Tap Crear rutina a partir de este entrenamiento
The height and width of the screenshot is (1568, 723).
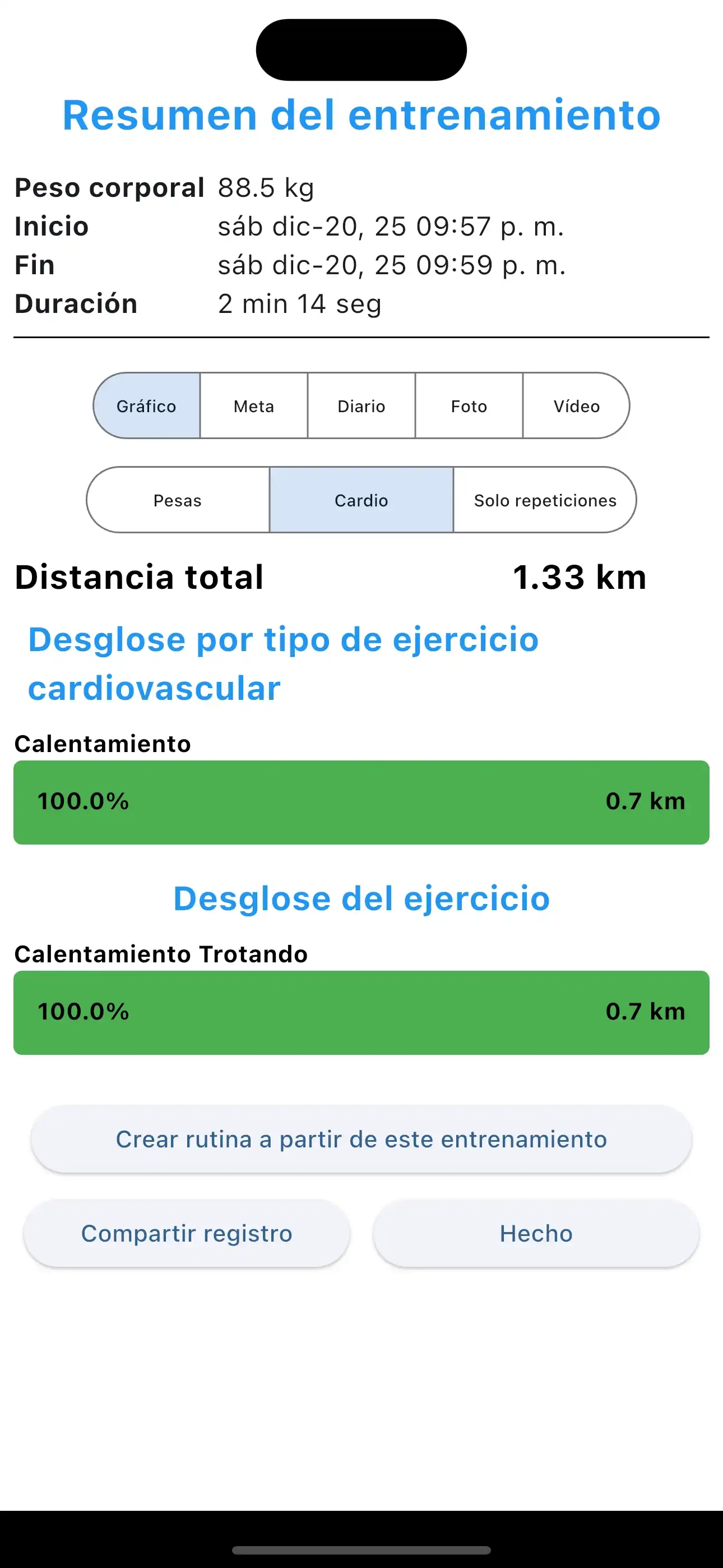click(x=361, y=1139)
